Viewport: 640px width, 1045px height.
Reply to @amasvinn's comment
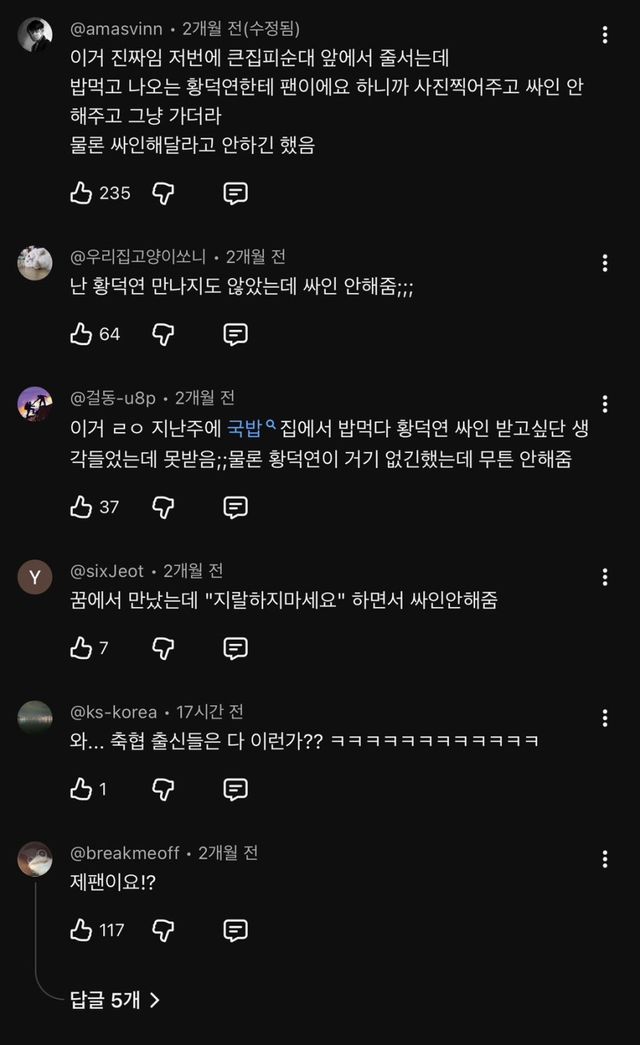(x=235, y=193)
